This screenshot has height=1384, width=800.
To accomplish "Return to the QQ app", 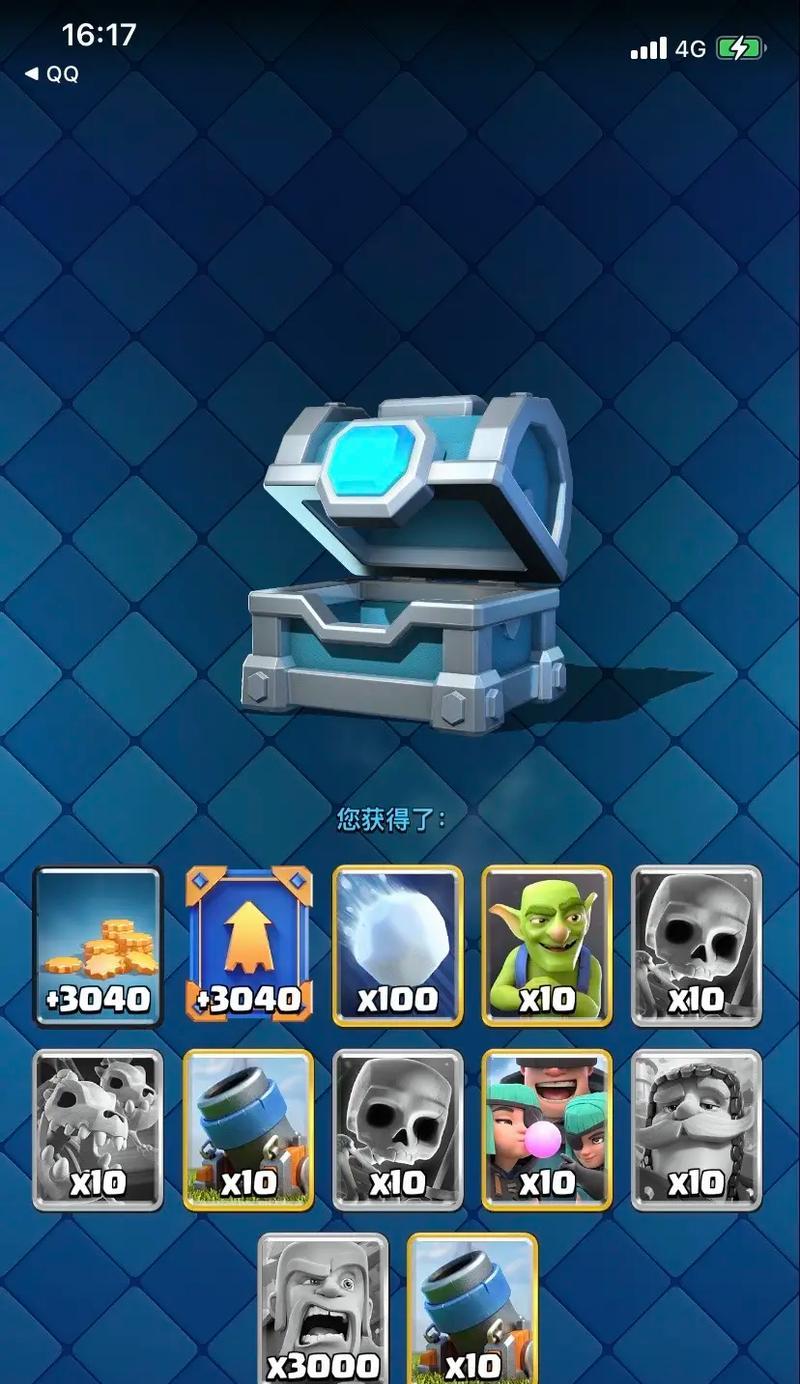I will (x=52, y=74).
